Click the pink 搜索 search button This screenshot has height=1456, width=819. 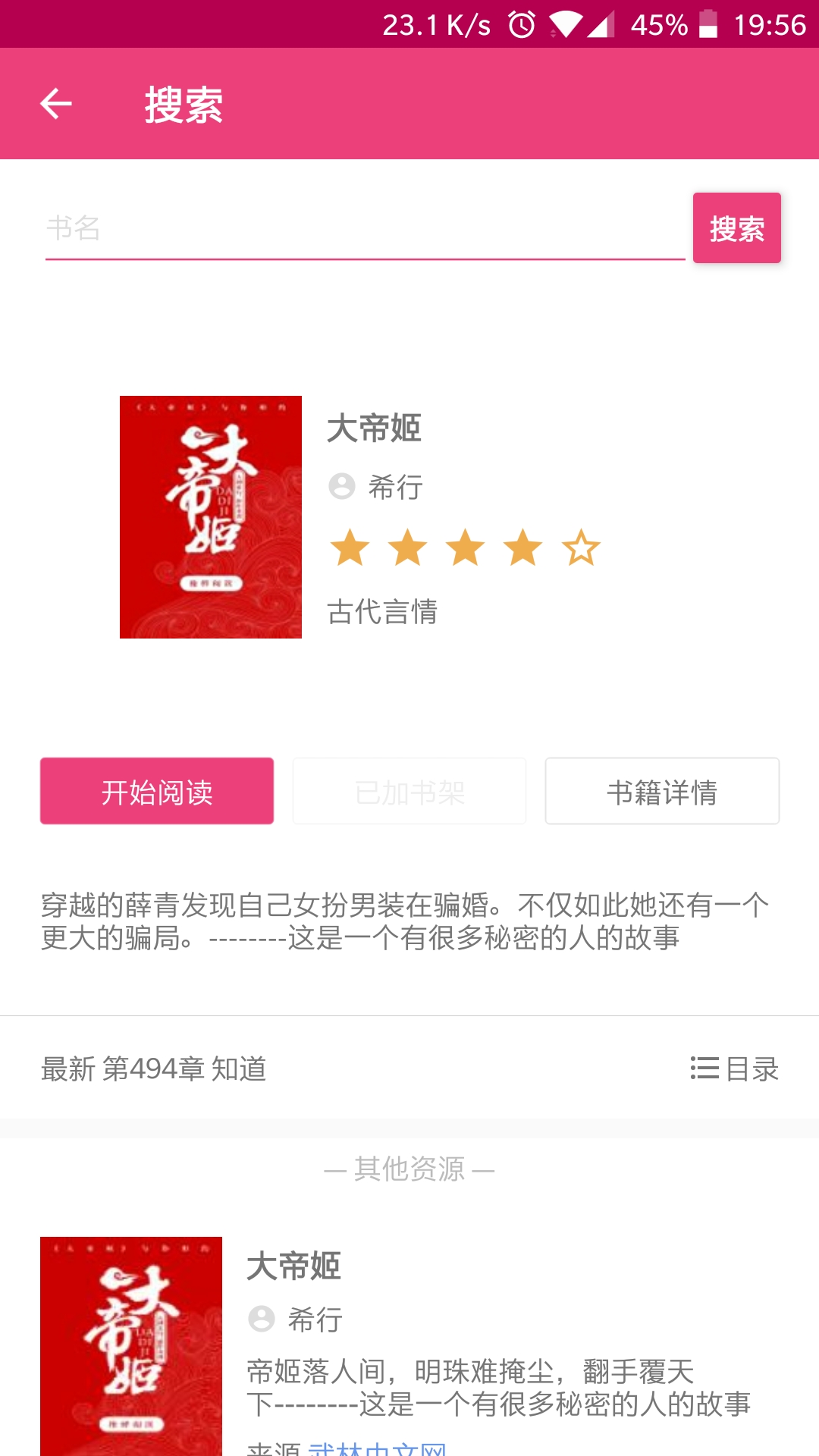pyautogui.click(x=737, y=228)
